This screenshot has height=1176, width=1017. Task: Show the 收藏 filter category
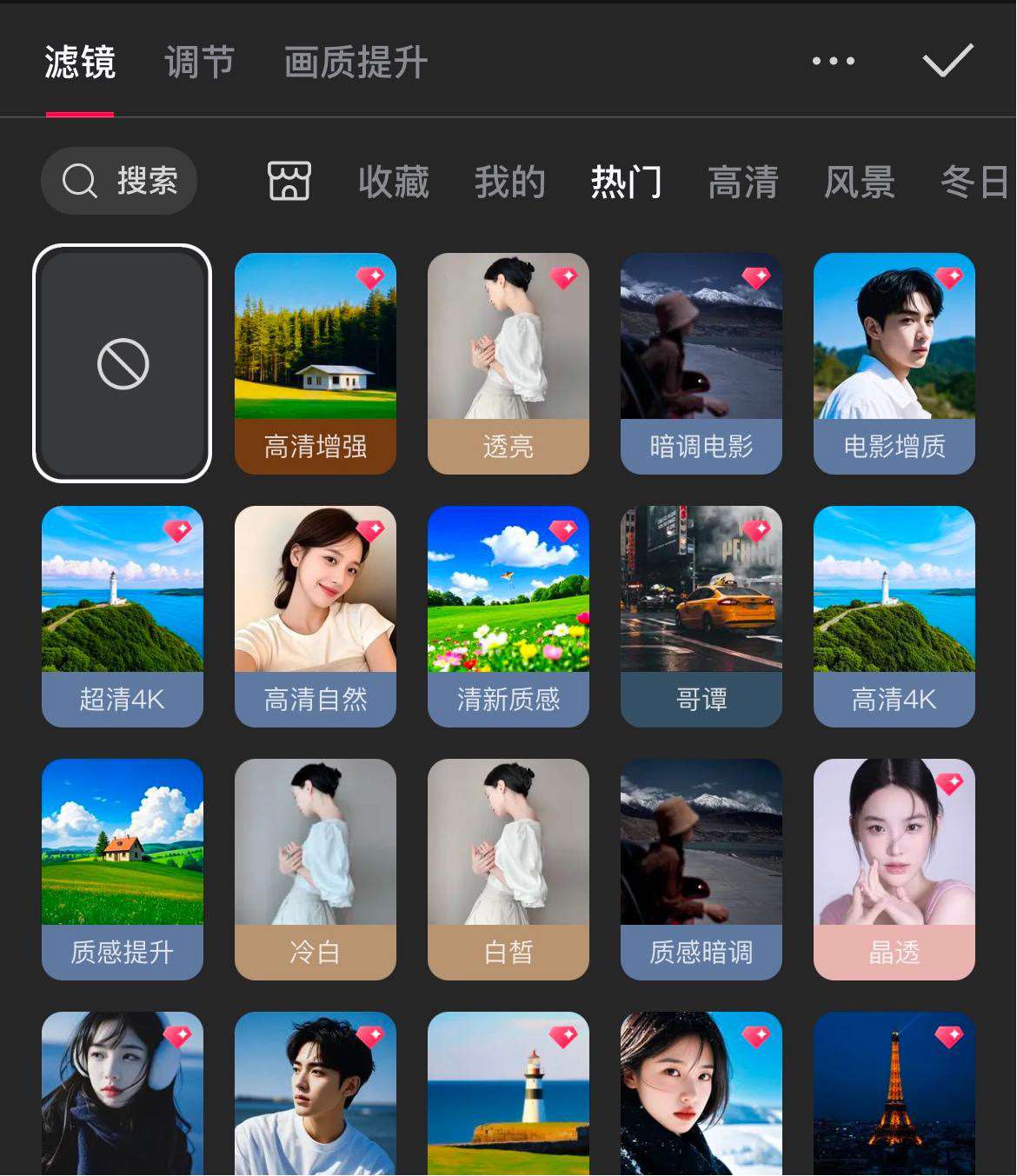[393, 183]
